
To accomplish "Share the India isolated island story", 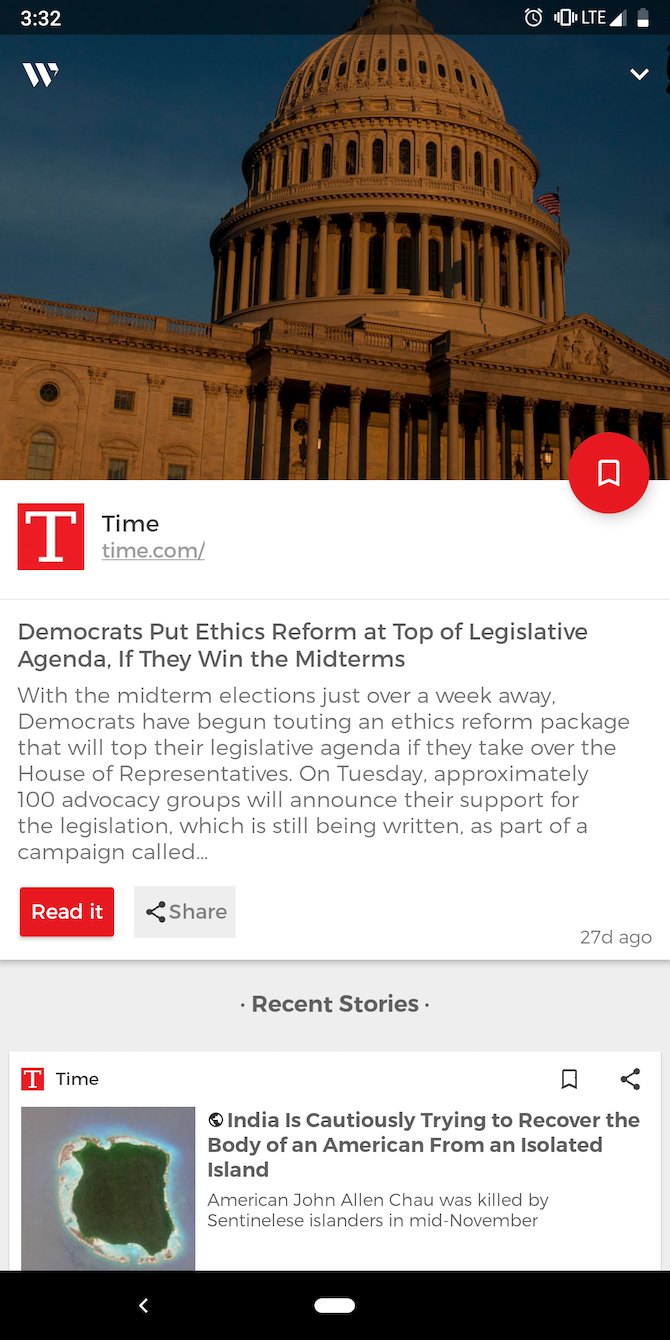I will tap(630, 1079).
